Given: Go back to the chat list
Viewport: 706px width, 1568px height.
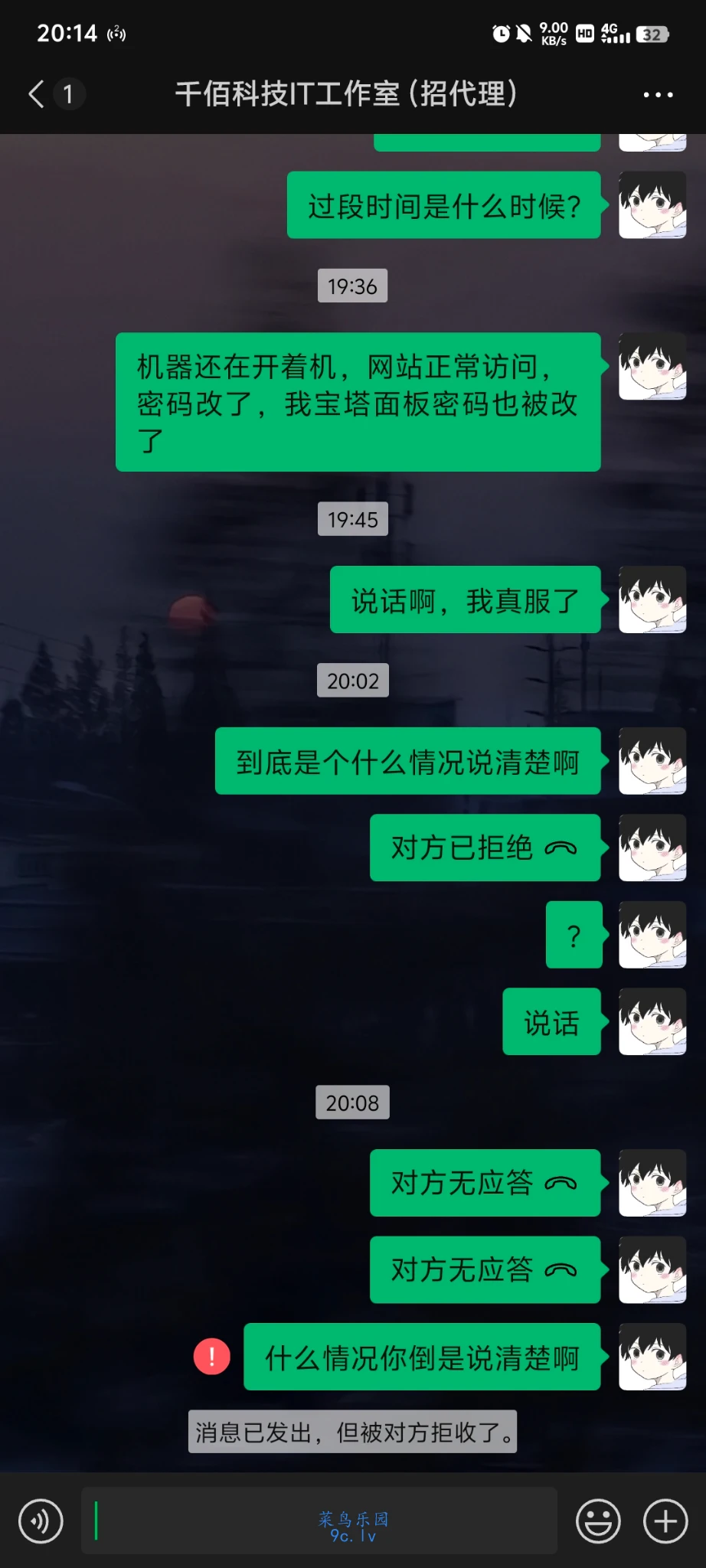Looking at the screenshot, I should (37, 94).
